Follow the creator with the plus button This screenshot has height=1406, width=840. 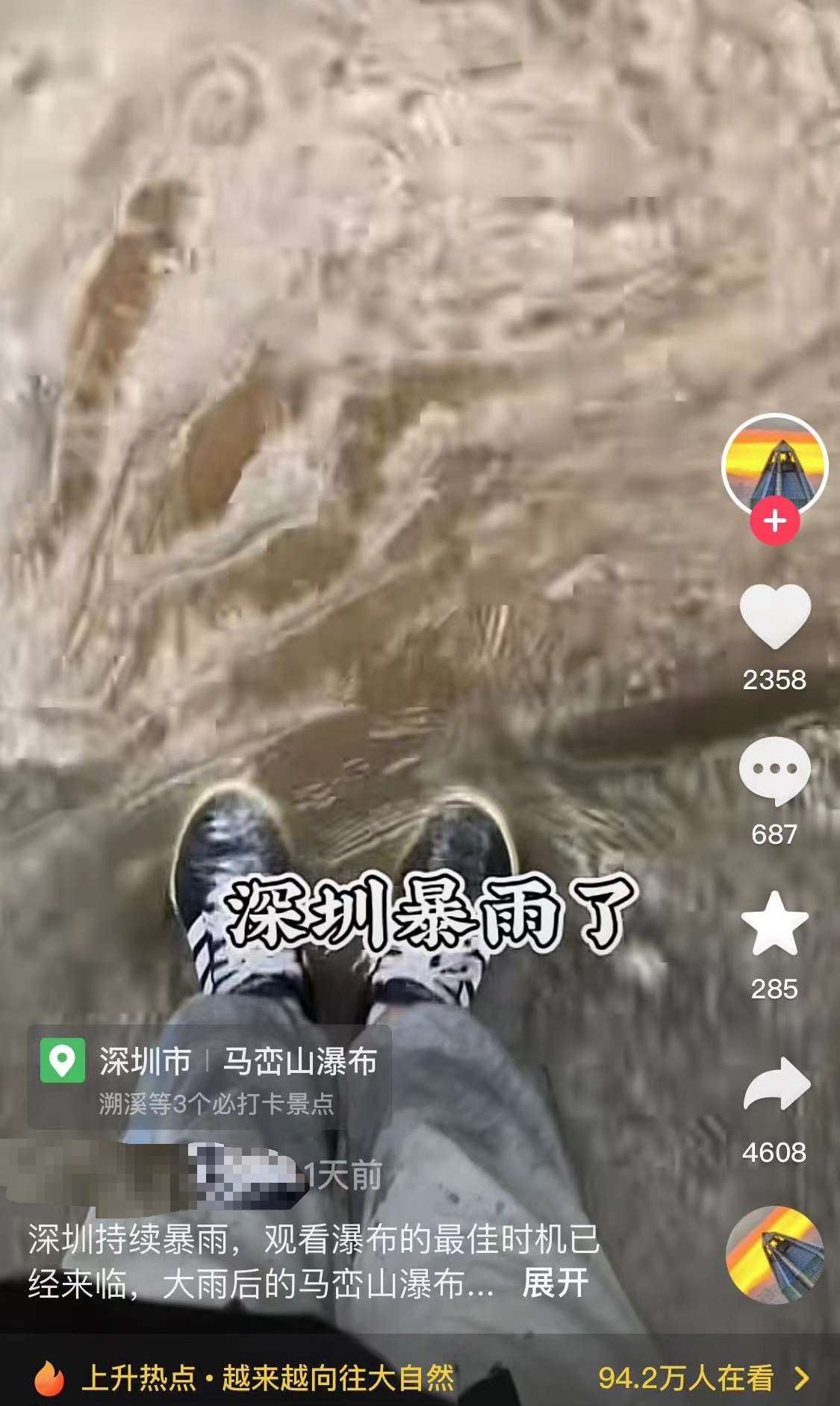[774, 520]
